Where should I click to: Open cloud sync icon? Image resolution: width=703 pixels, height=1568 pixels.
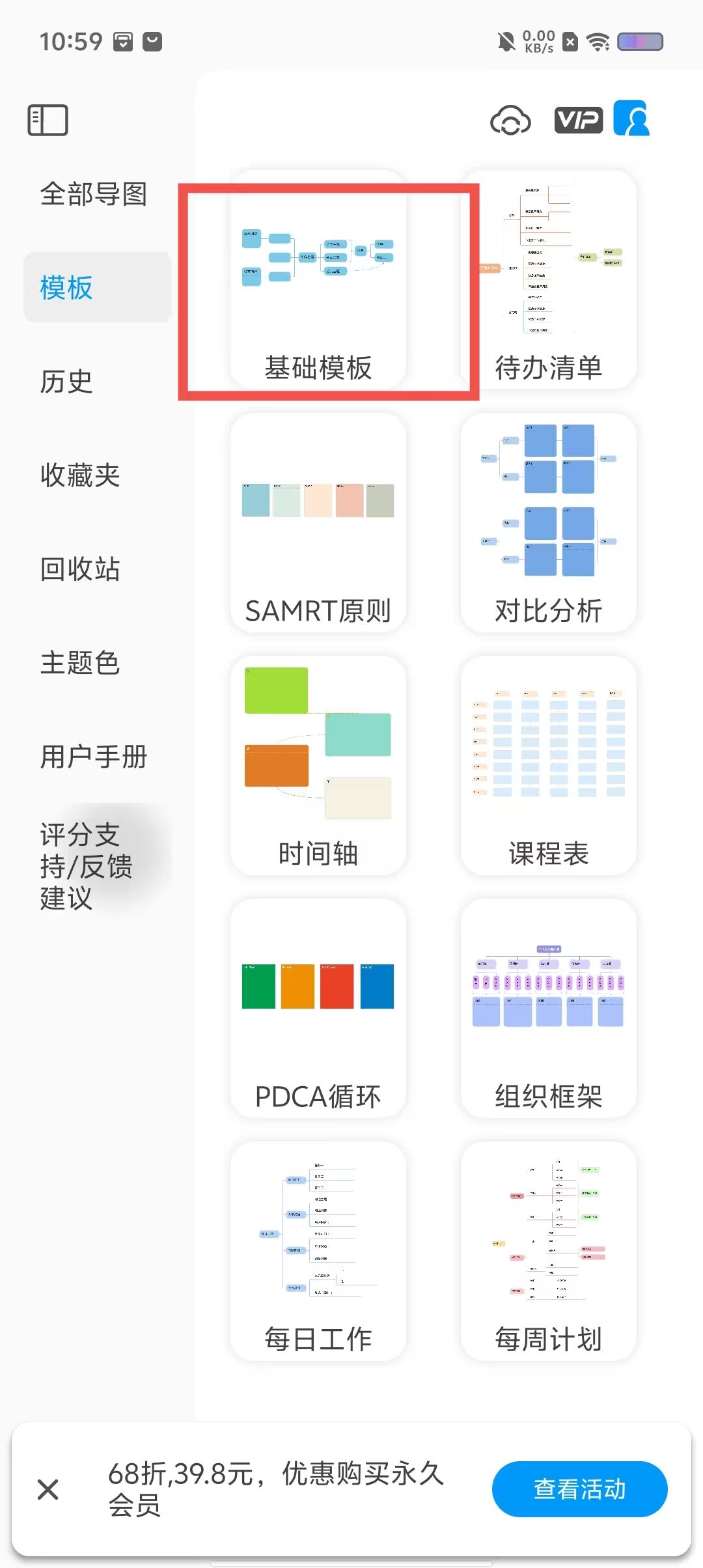[x=510, y=120]
